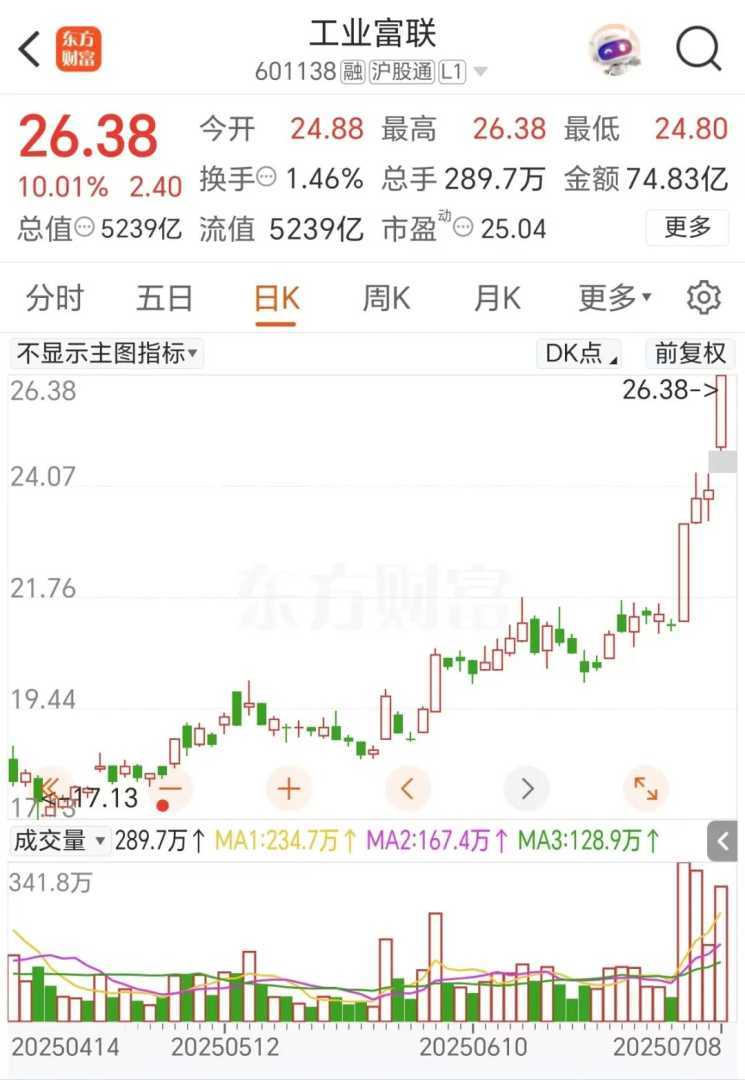Viewport: 745px width, 1080px height.
Task: Open the 成交量 sub-indicator dropdown
Action: [59, 841]
